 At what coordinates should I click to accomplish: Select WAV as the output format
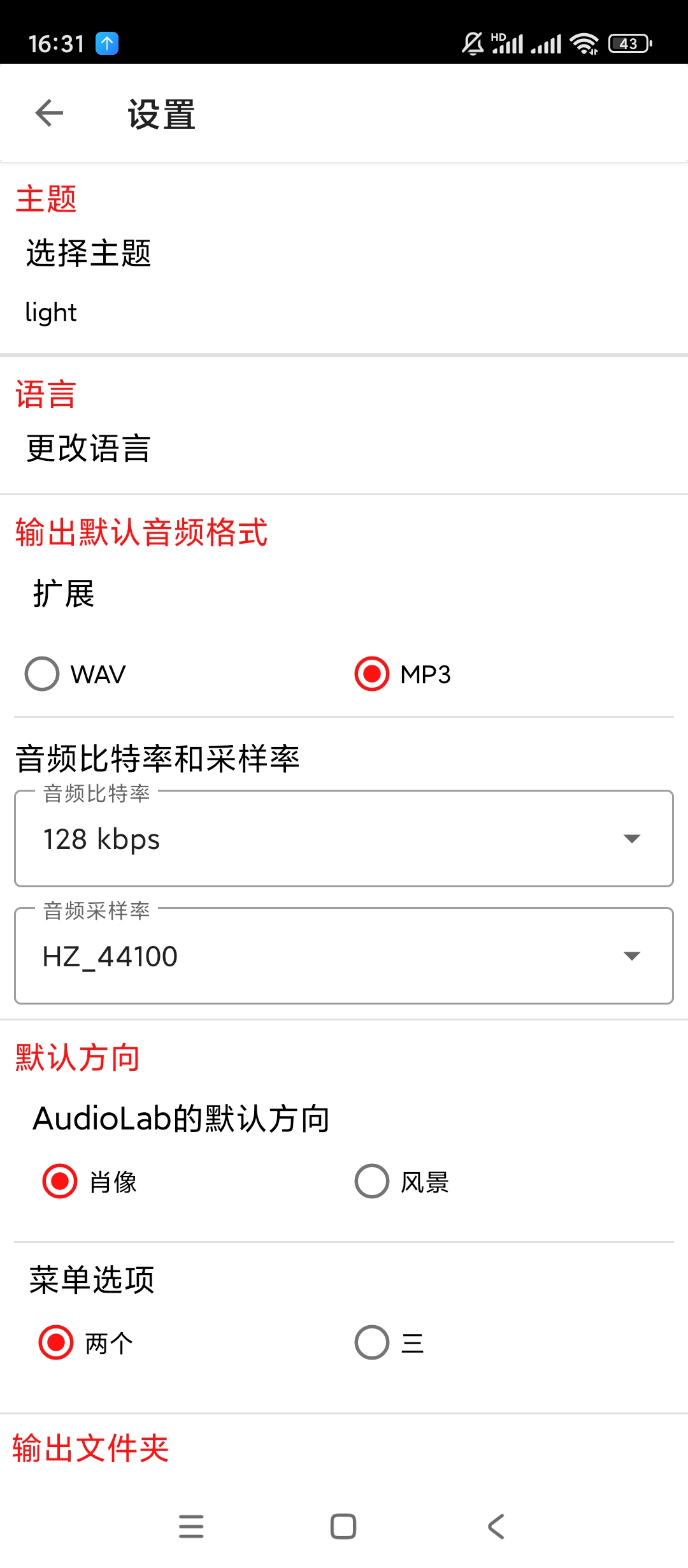tap(42, 674)
